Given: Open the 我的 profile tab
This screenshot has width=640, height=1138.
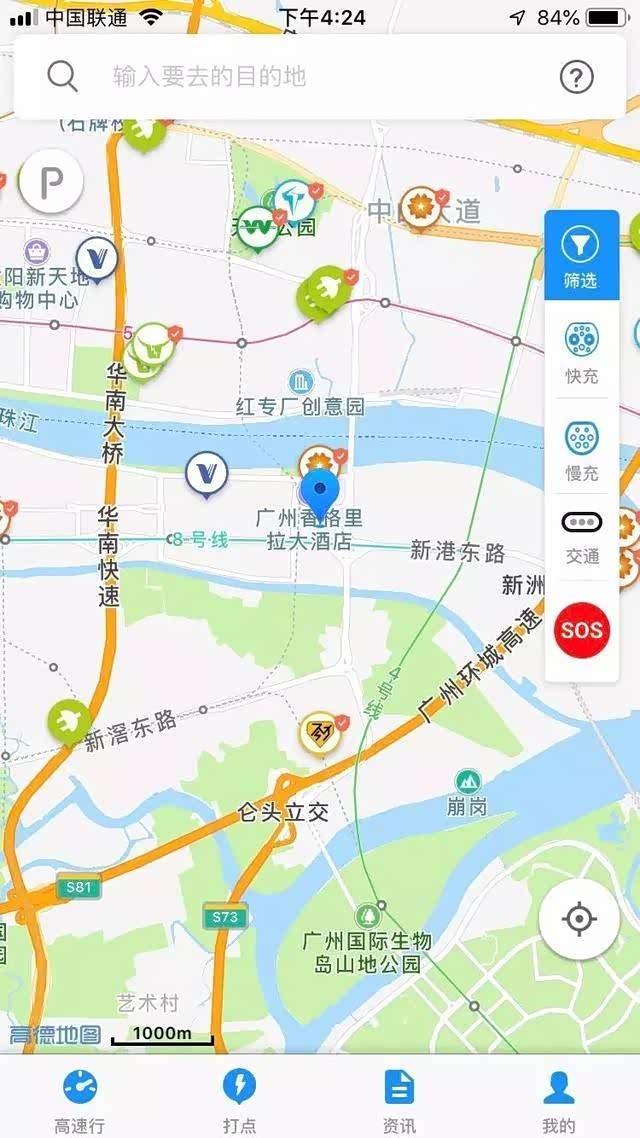Looking at the screenshot, I should 559,1099.
